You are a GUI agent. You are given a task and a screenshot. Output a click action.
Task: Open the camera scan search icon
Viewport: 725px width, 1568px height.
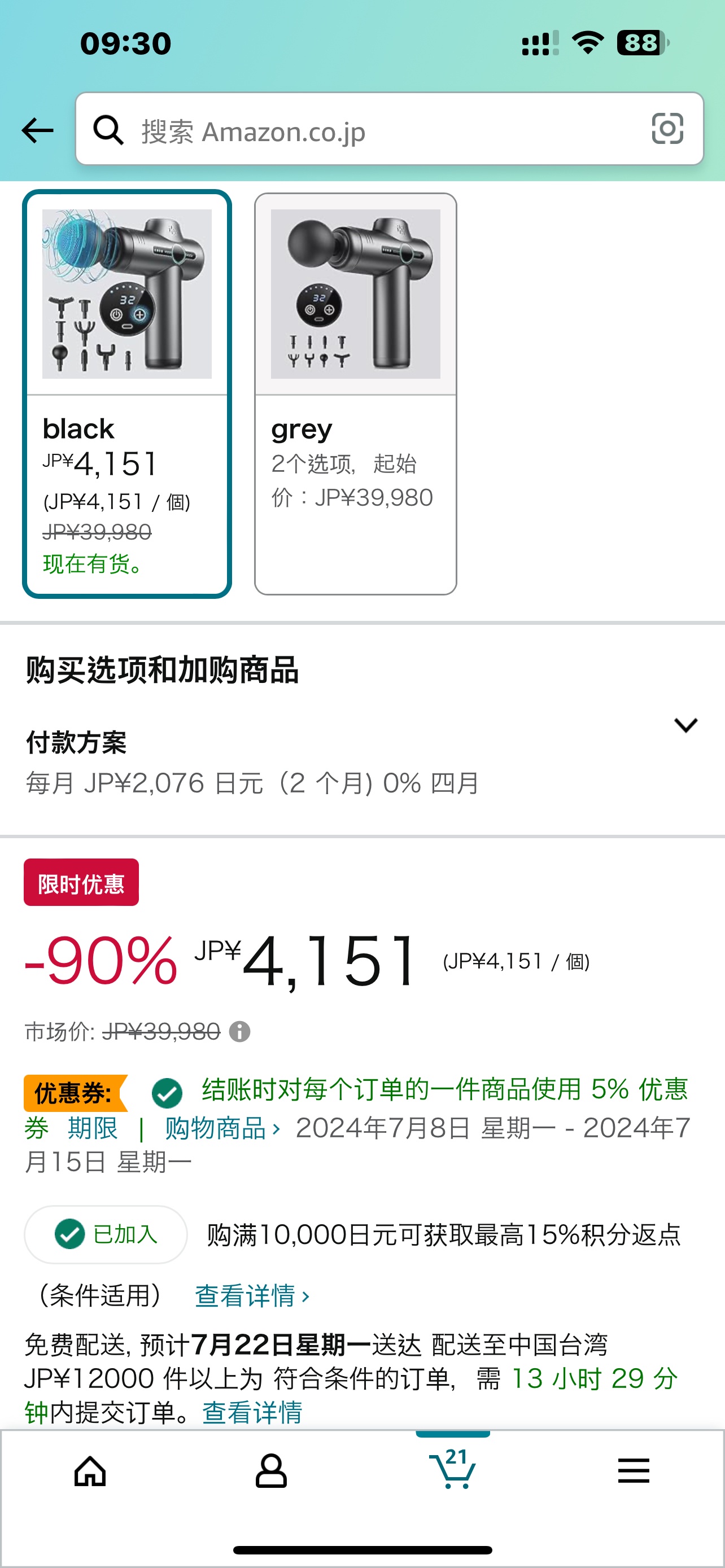667,129
